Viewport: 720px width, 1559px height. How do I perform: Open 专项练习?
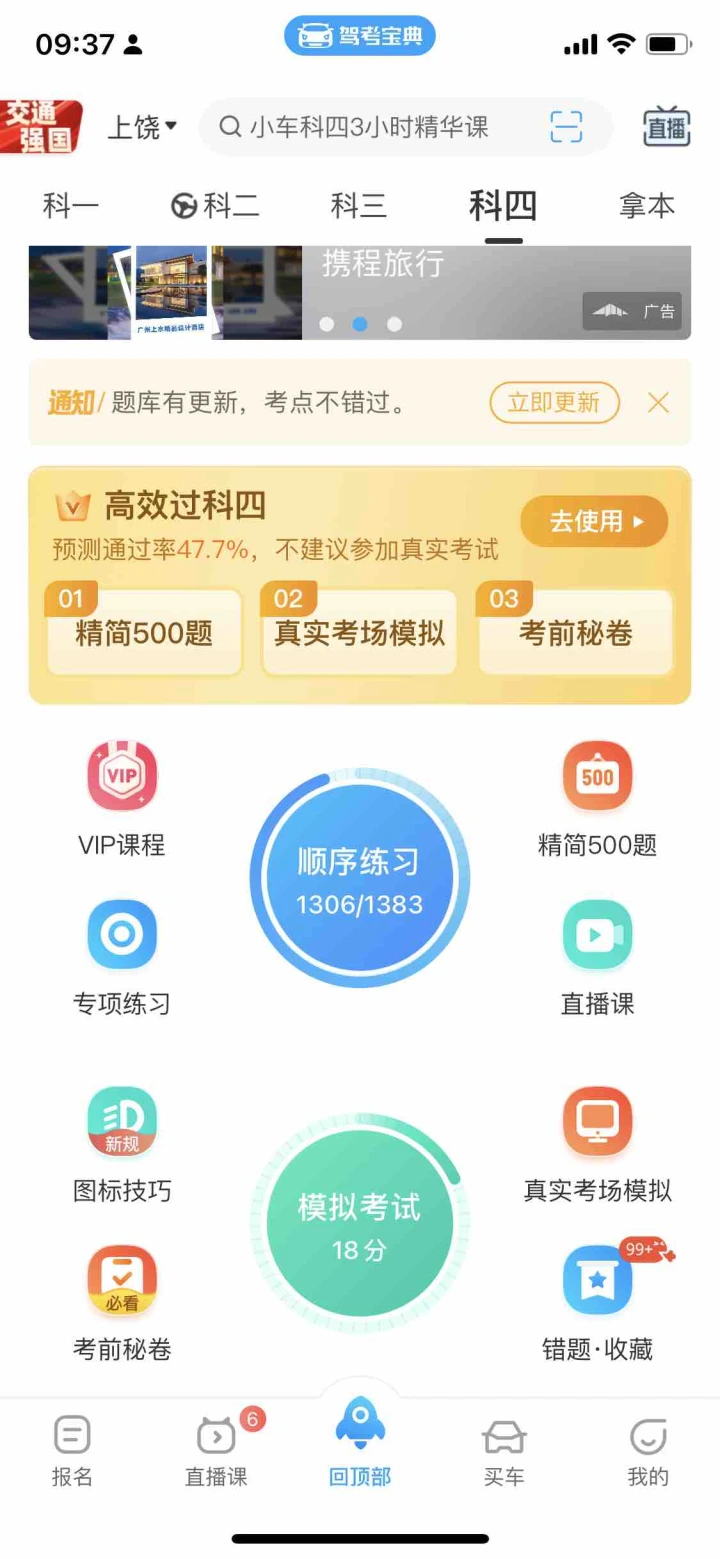(122, 959)
